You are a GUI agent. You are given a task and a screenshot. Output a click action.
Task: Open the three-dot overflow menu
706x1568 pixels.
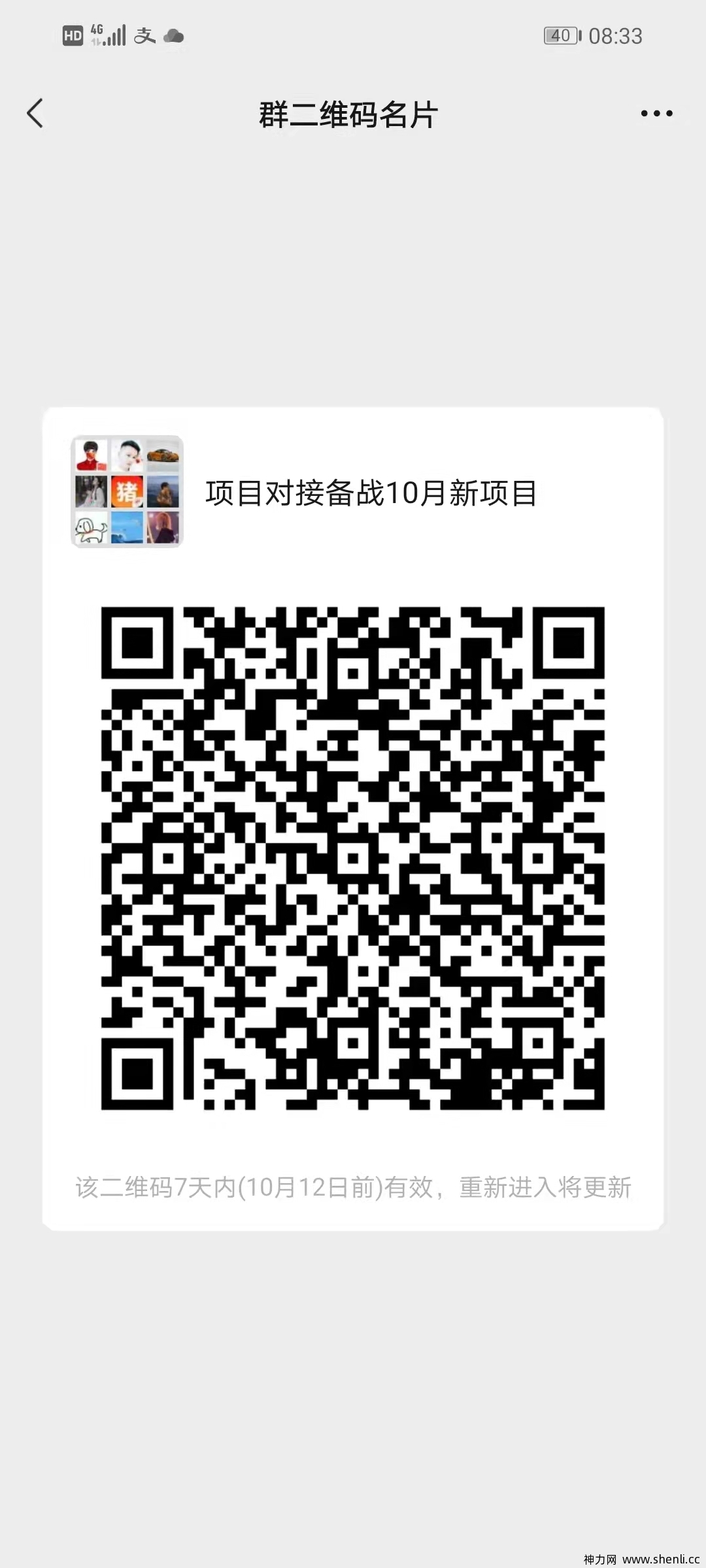[x=656, y=114]
